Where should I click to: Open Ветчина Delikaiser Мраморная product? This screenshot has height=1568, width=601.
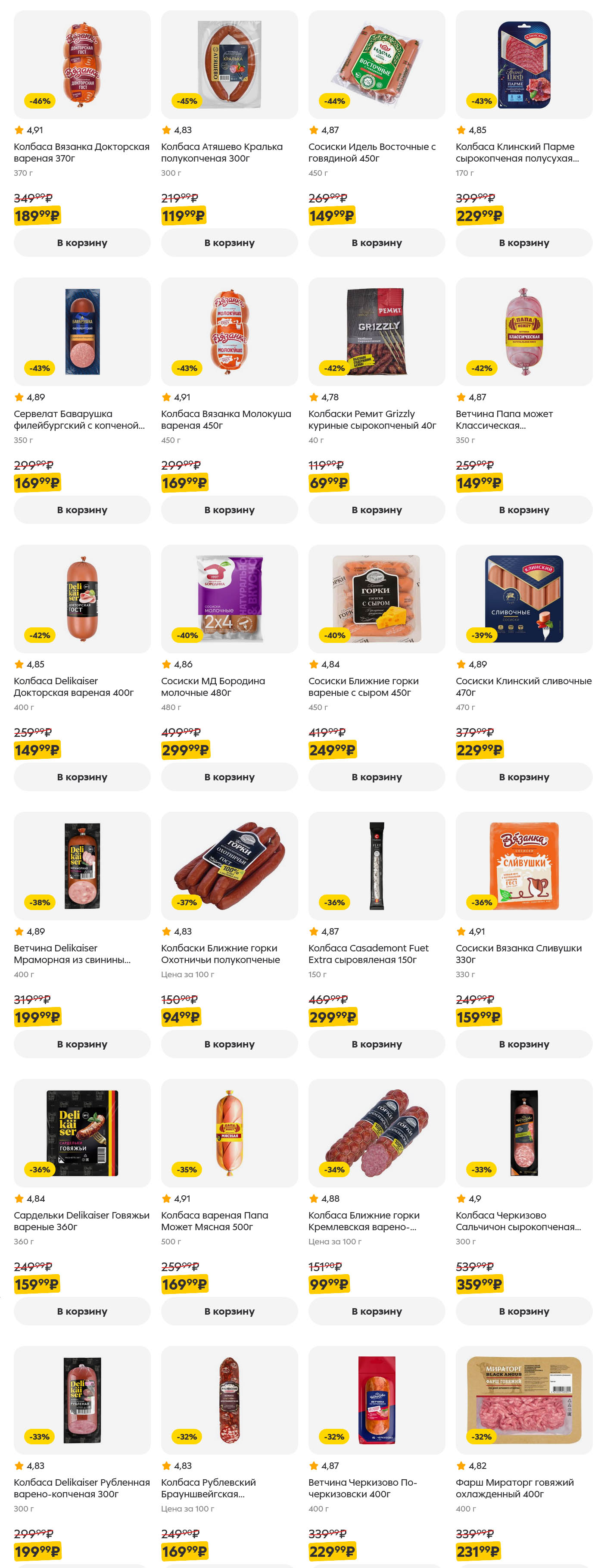pyautogui.click(x=82, y=866)
